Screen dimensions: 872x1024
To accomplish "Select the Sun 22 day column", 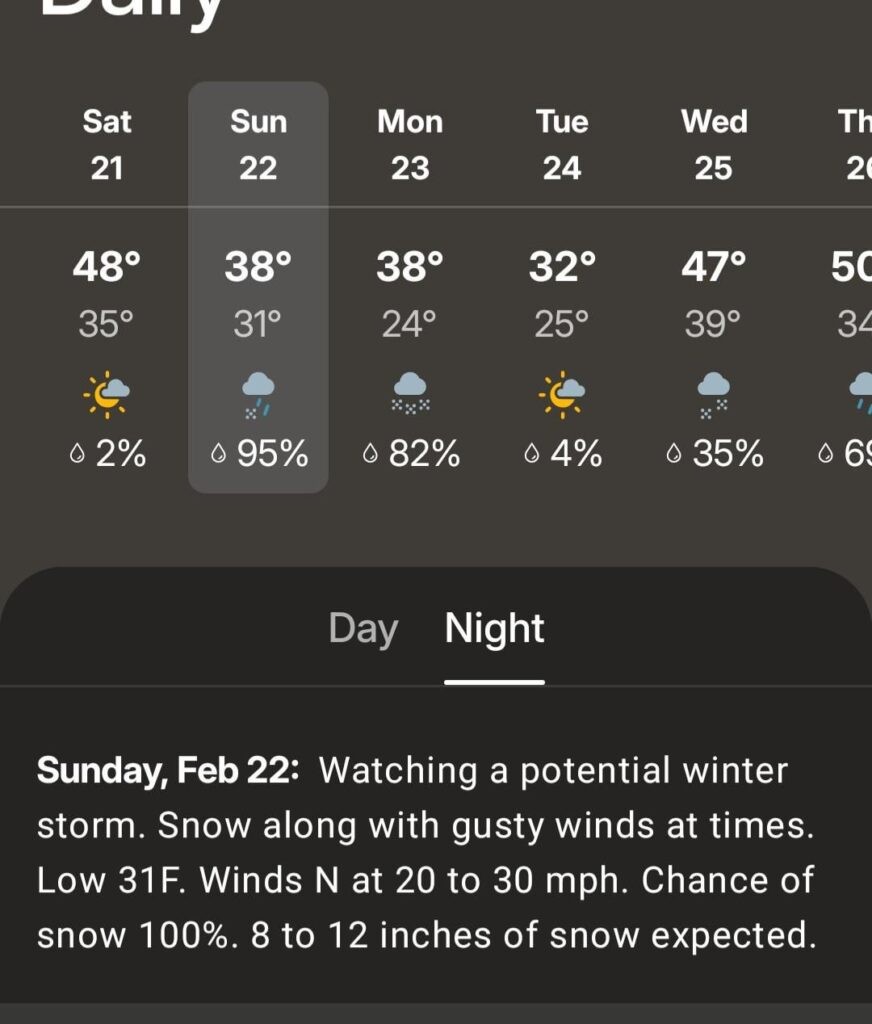I will [258, 287].
